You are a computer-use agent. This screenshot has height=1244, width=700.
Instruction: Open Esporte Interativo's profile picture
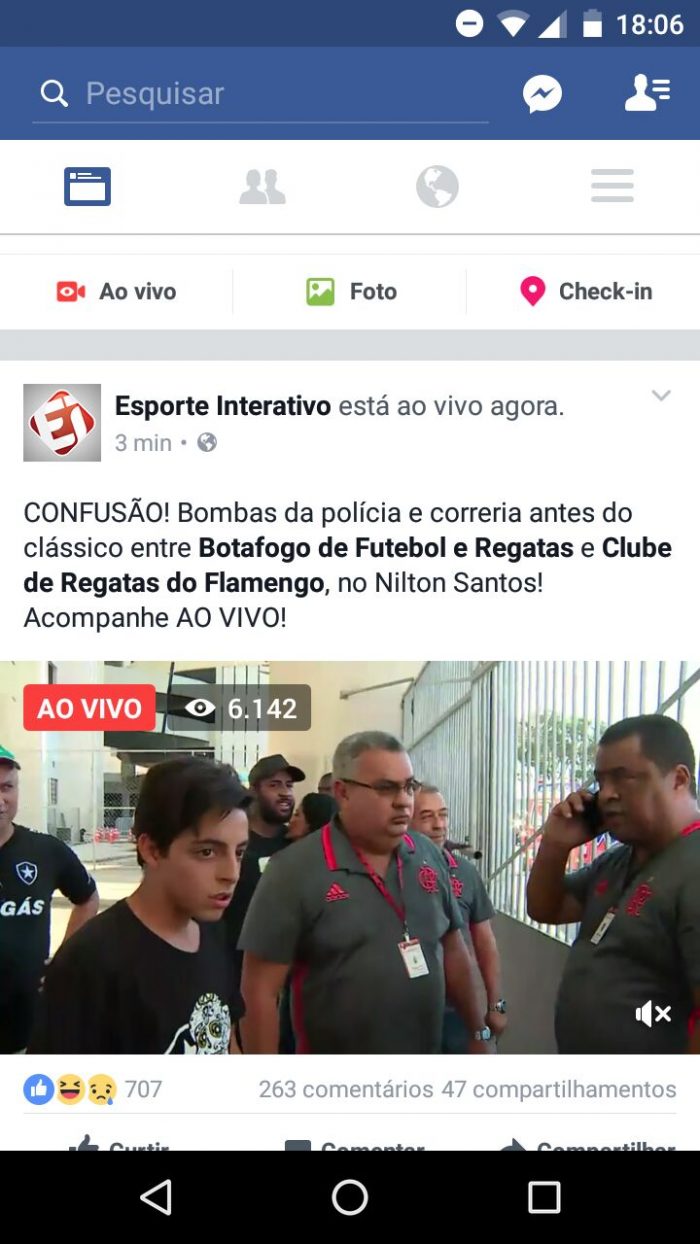62,422
